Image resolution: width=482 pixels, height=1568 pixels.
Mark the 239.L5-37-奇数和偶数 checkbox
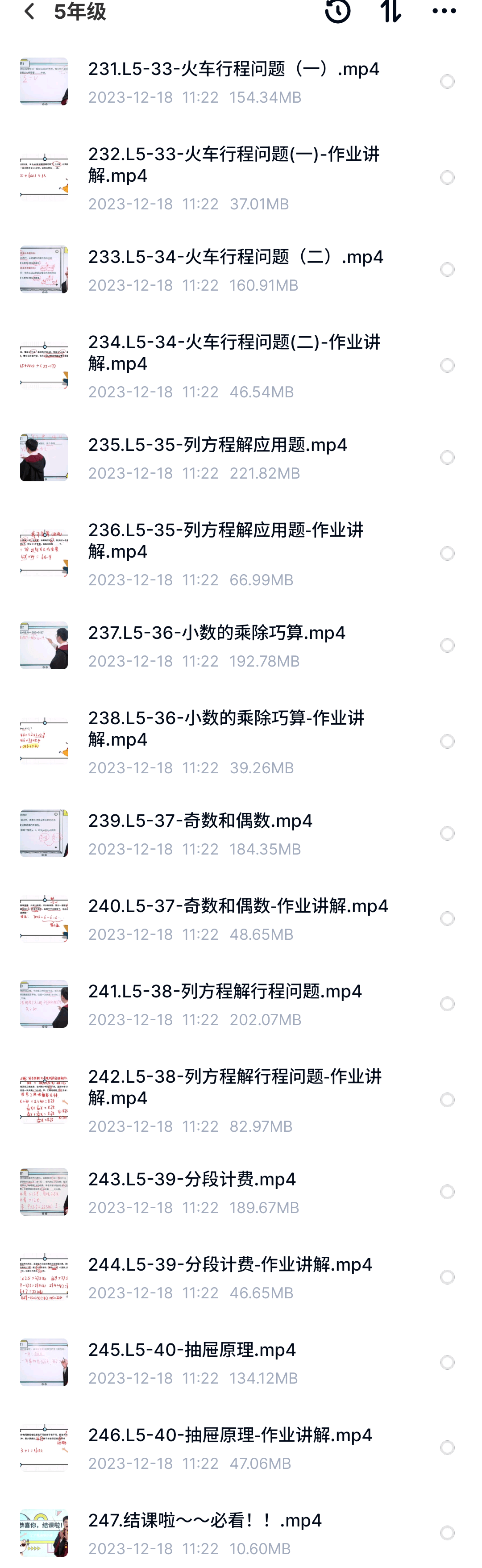tap(447, 833)
